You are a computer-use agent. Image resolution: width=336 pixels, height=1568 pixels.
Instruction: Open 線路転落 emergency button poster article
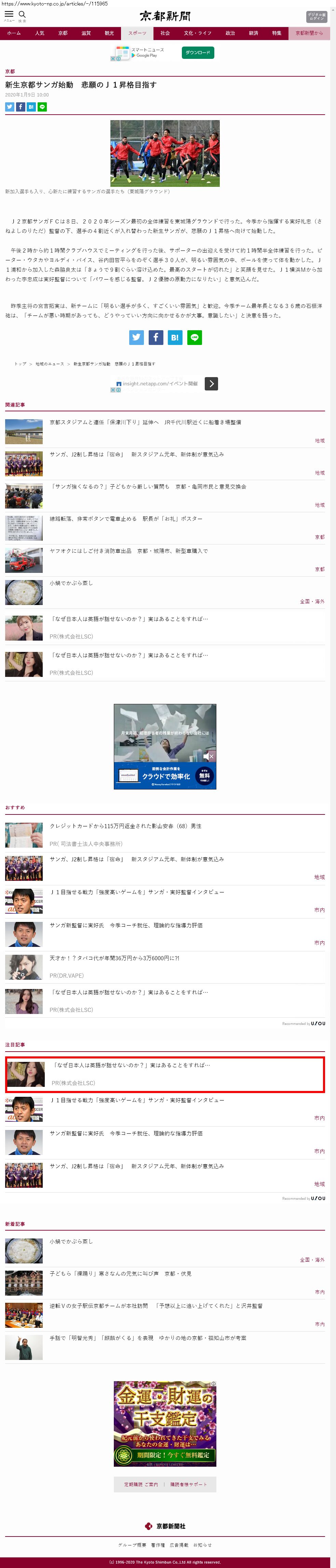(126, 518)
